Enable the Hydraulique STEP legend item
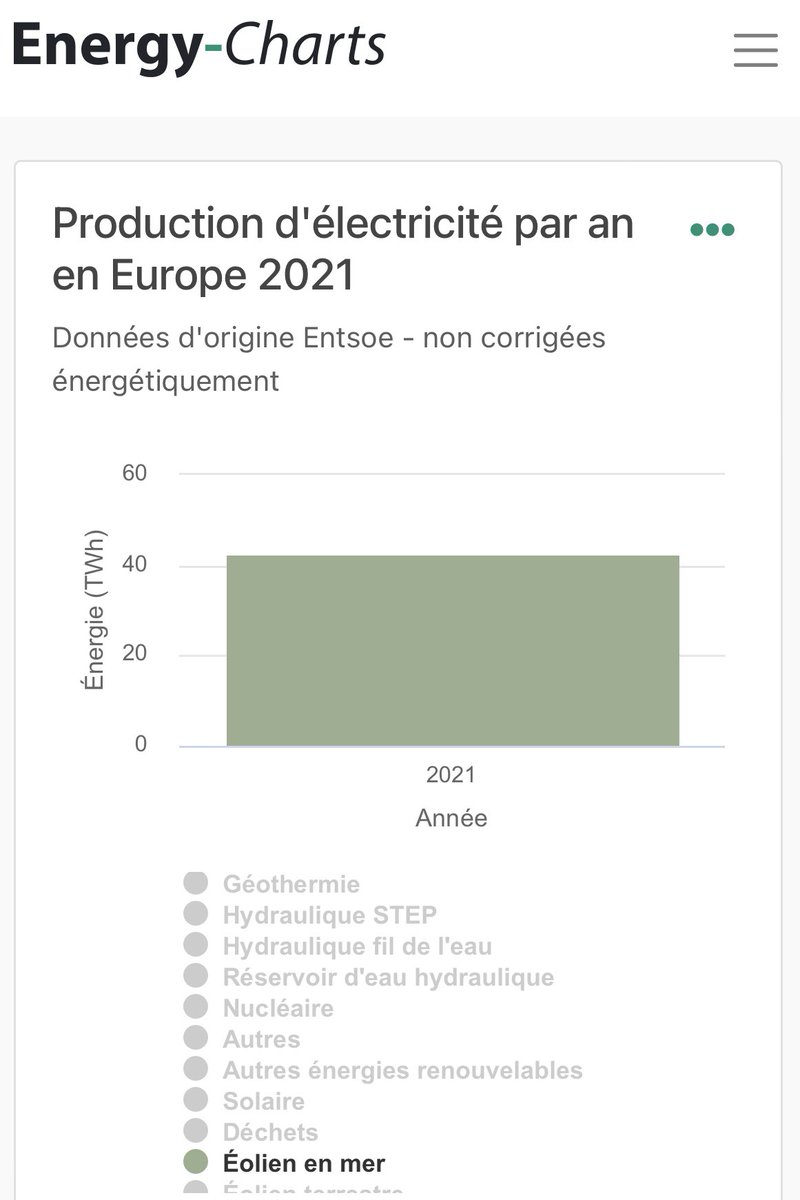This screenshot has height=1200, width=800. [329, 915]
